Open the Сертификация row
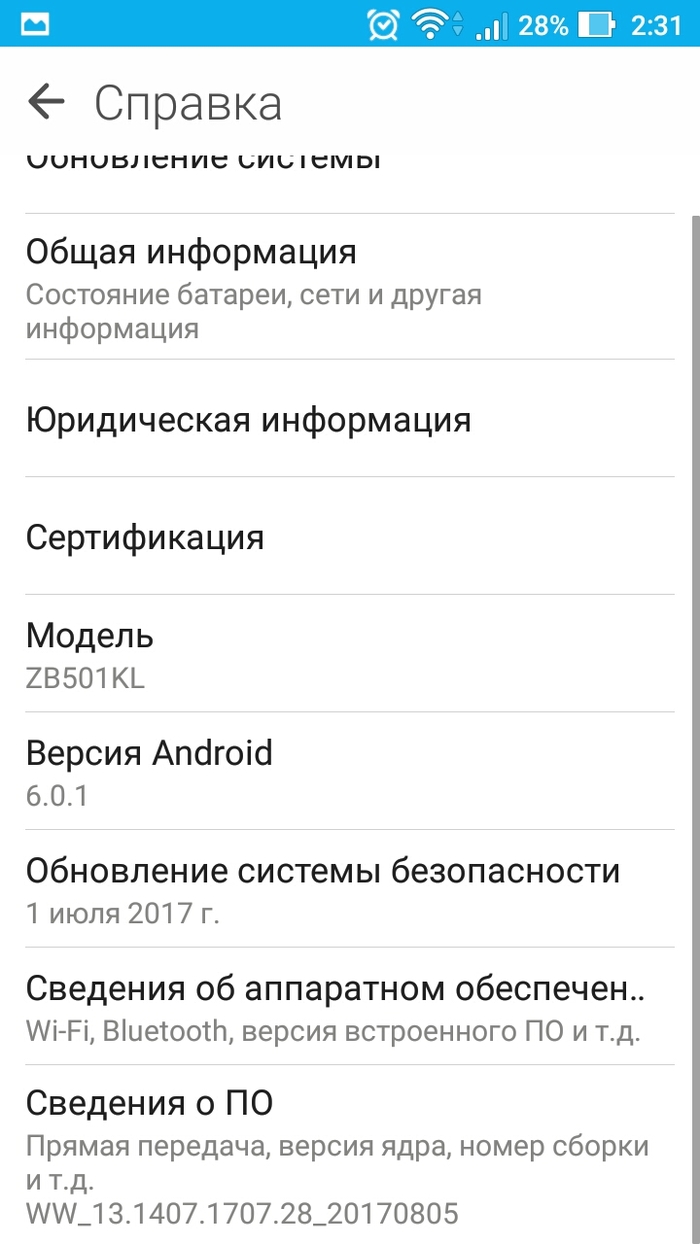The image size is (700, 1244). click(349, 537)
